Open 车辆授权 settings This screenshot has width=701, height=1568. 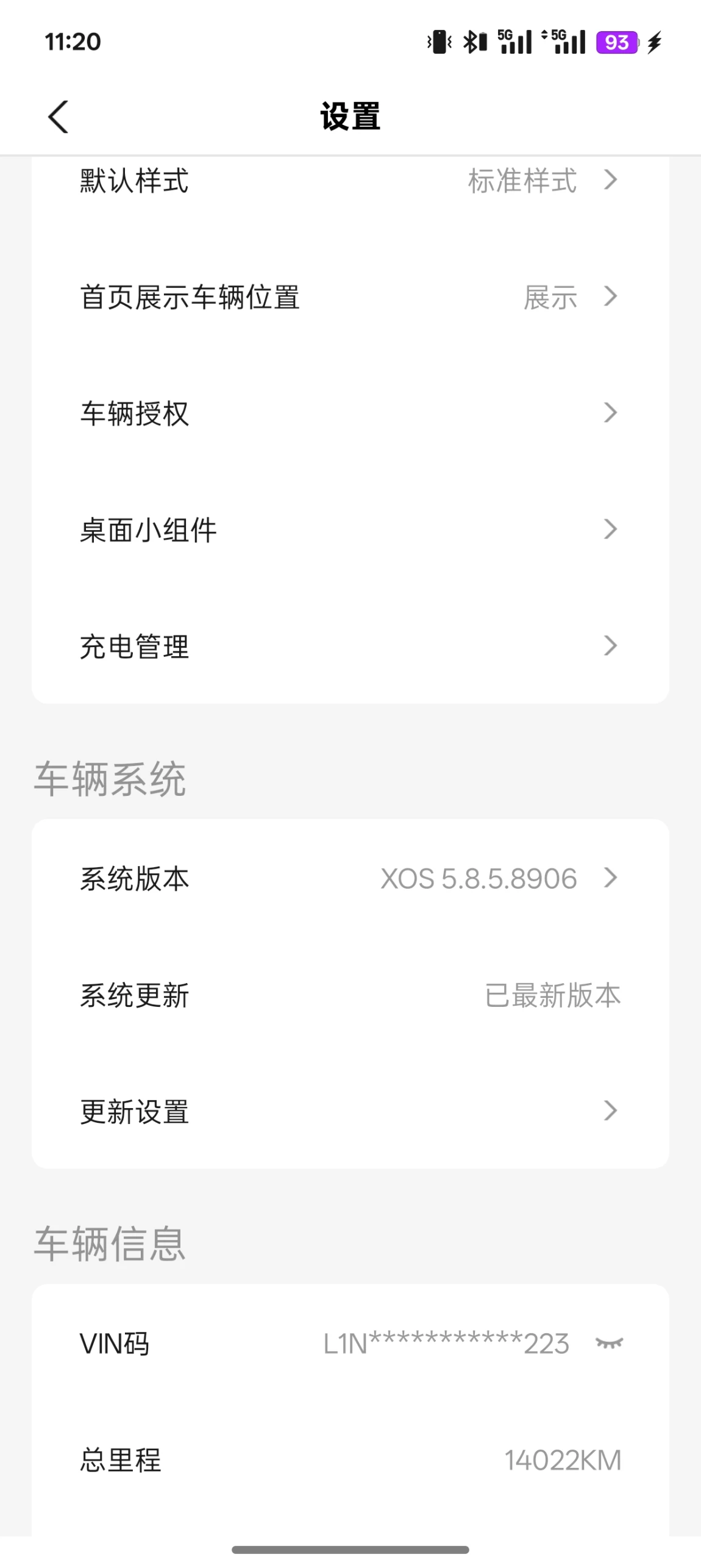click(x=350, y=413)
